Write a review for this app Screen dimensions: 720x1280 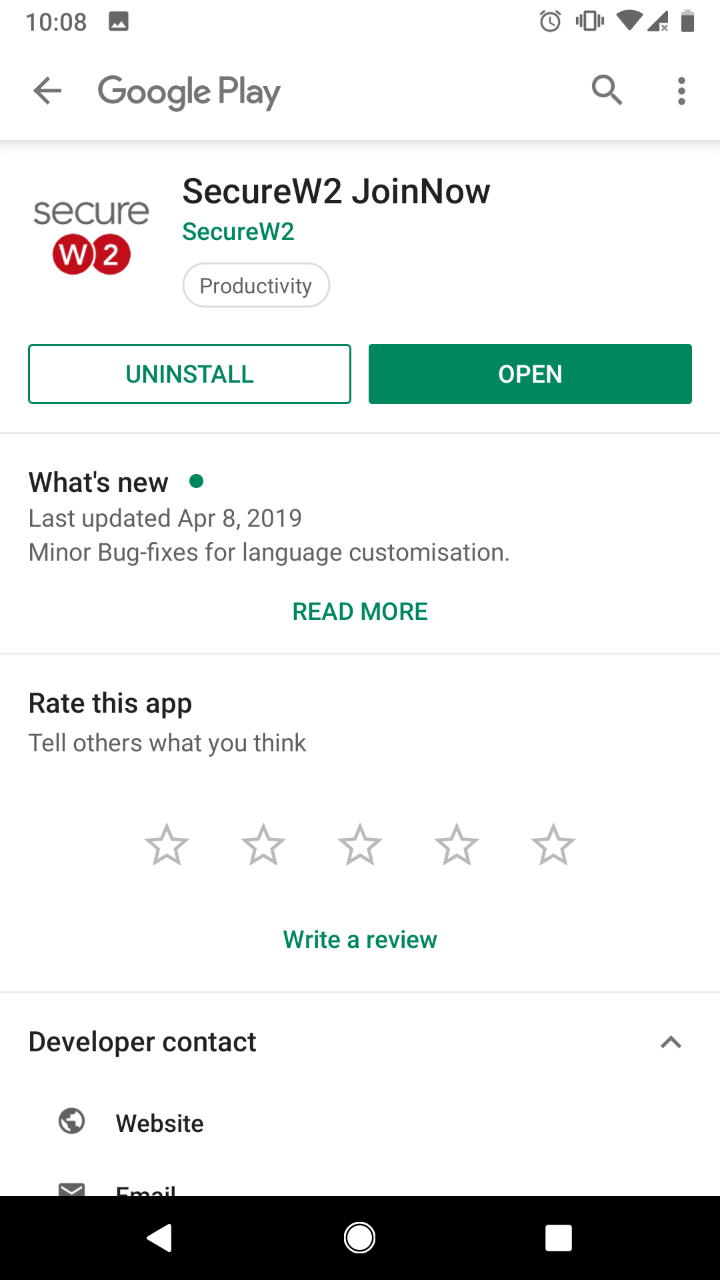pos(360,940)
